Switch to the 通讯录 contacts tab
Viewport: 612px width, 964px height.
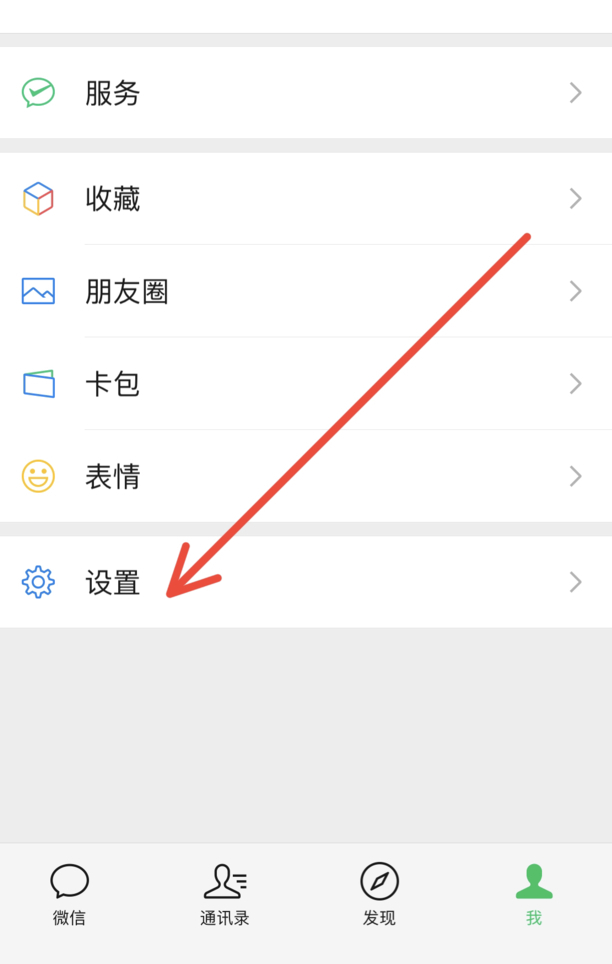click(225, 894)
